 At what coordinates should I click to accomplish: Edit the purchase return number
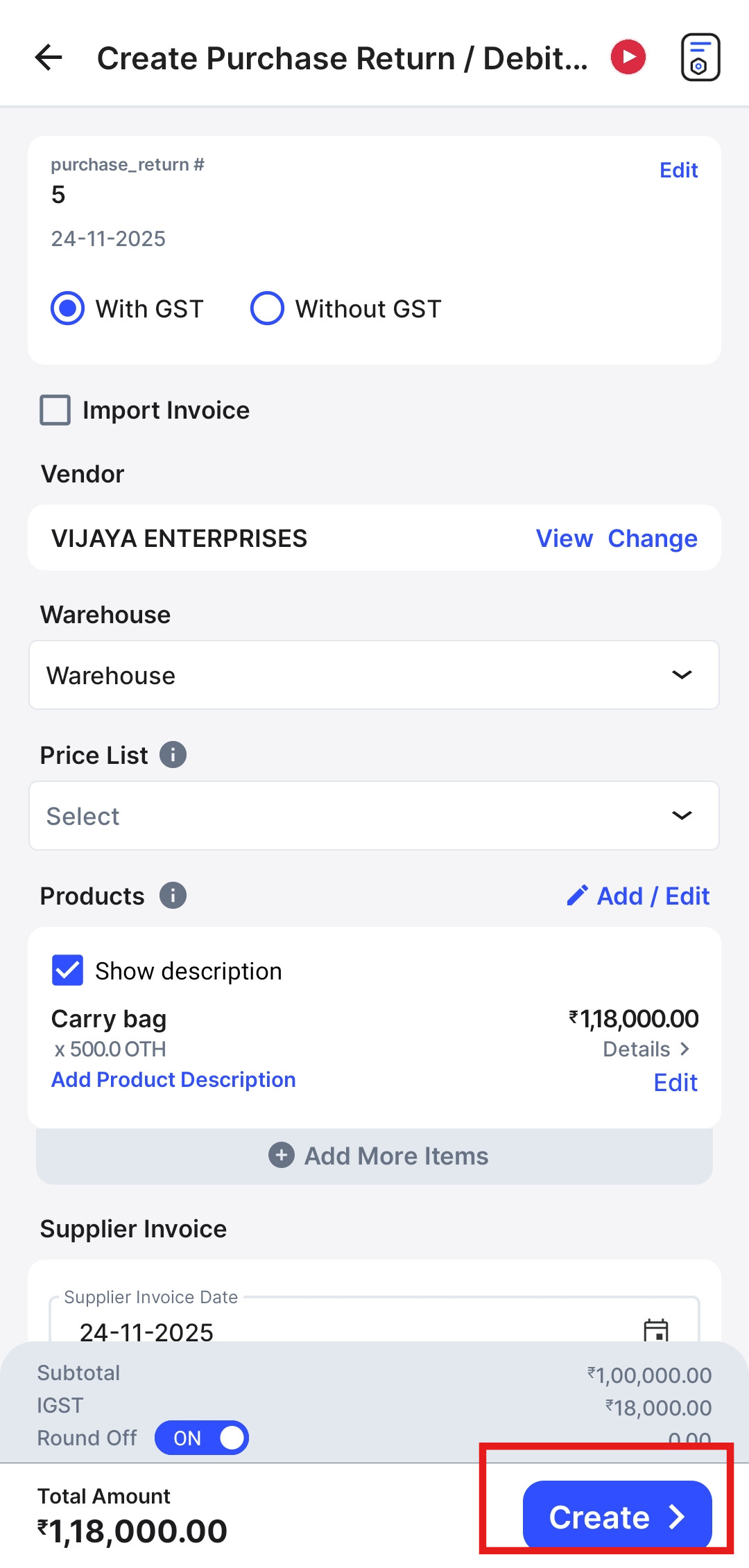[678, 171]
